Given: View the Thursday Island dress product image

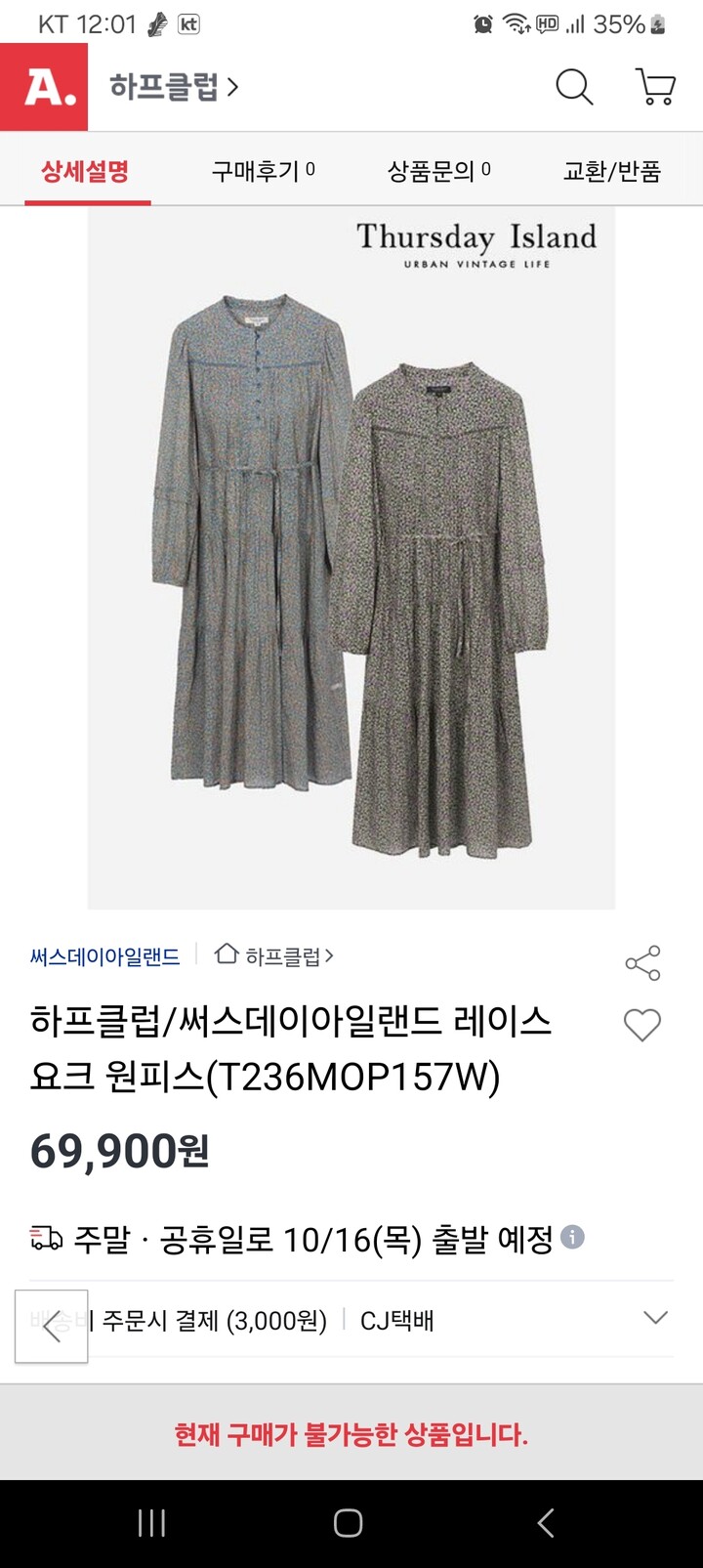Looking at the screenshot, I should tap(351, 557).
